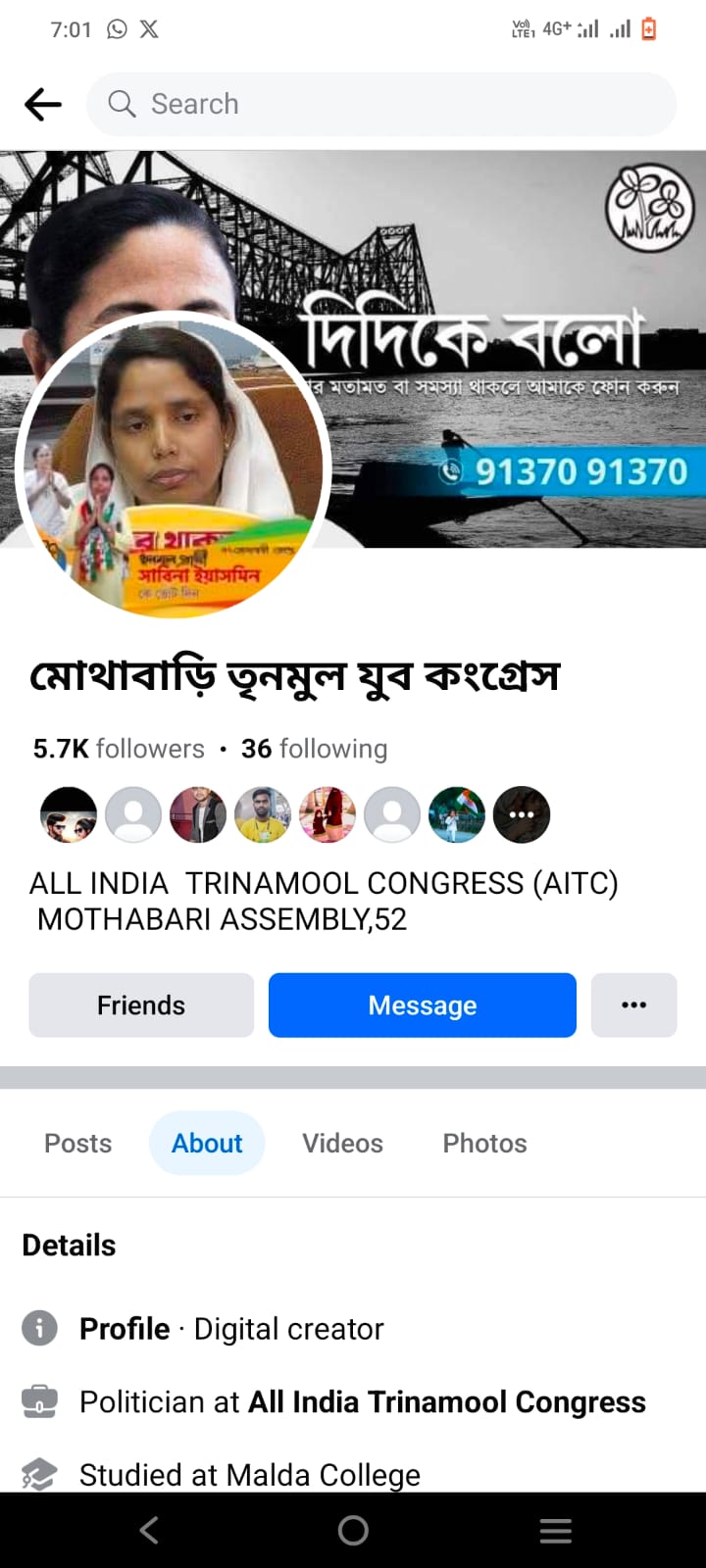Open the Photos tab
Image resolution: width=706 pixels, height=1568 pixels.
tap(484, 1144)
